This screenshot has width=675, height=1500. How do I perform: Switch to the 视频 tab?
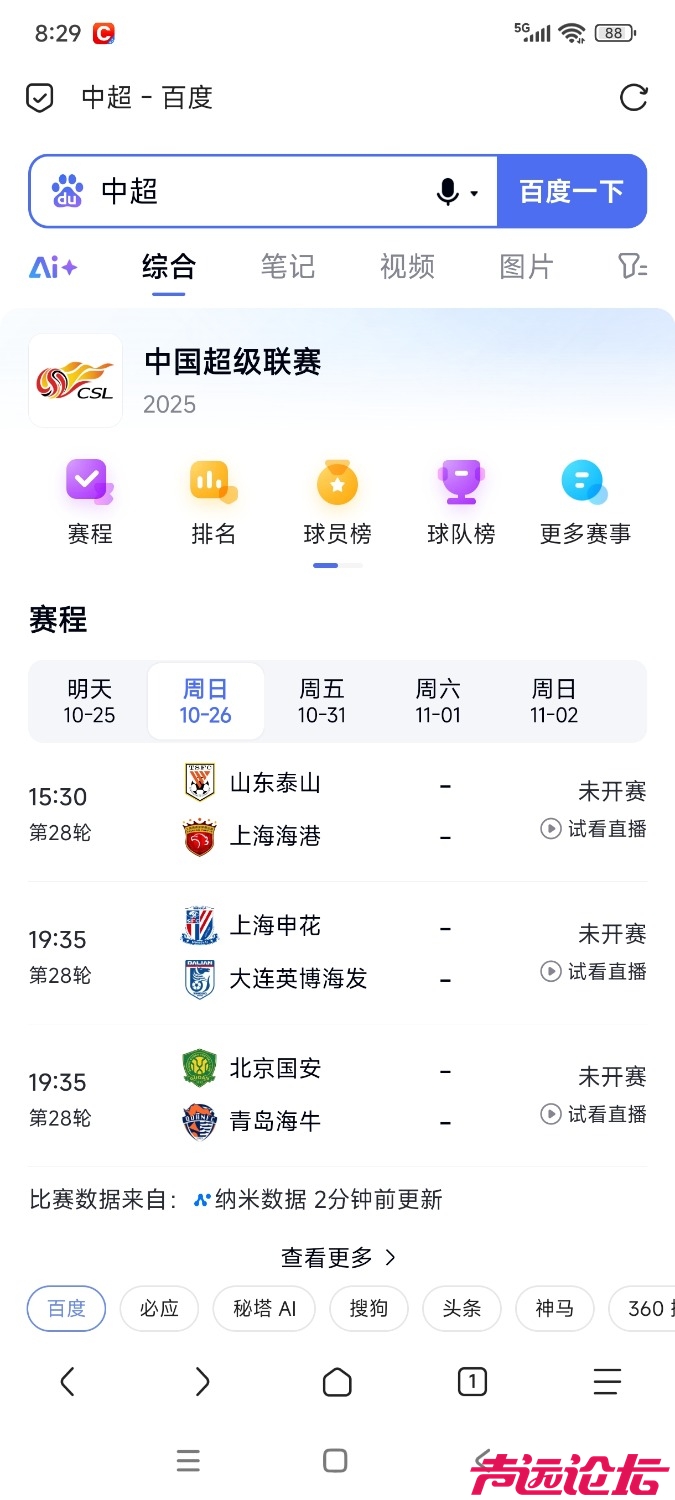(x=407, y=267)
